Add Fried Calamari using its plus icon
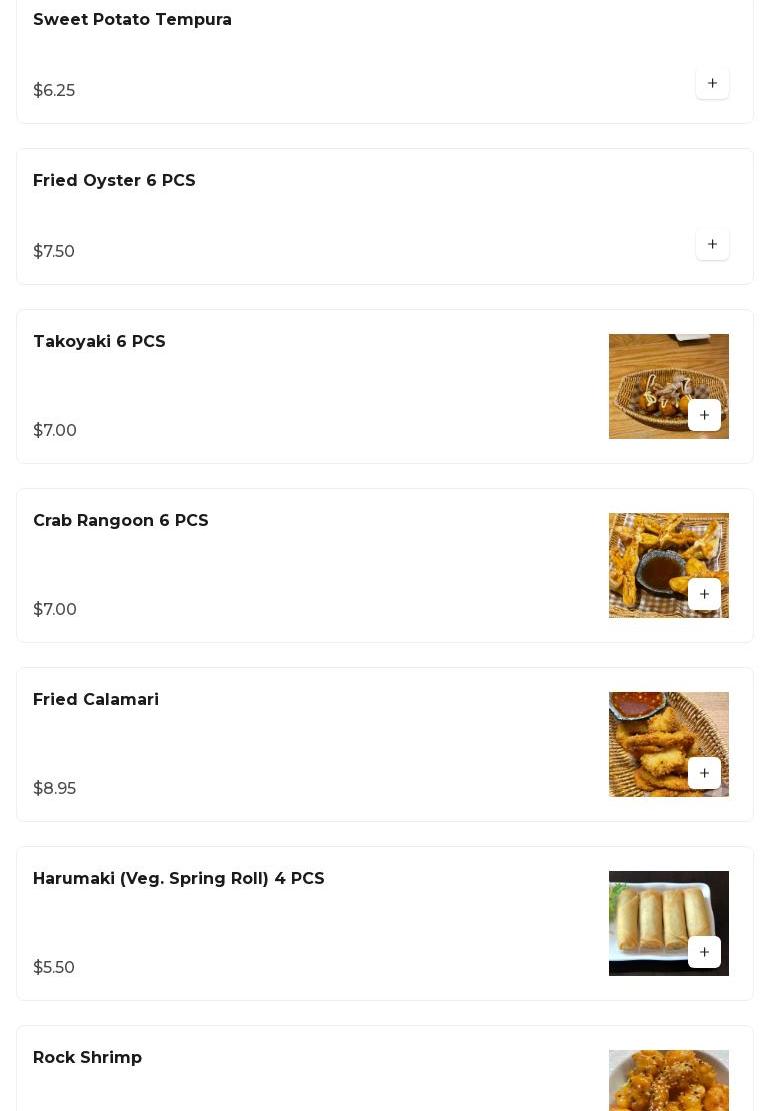Screen dimensions: 770x1111 (704, 773)
